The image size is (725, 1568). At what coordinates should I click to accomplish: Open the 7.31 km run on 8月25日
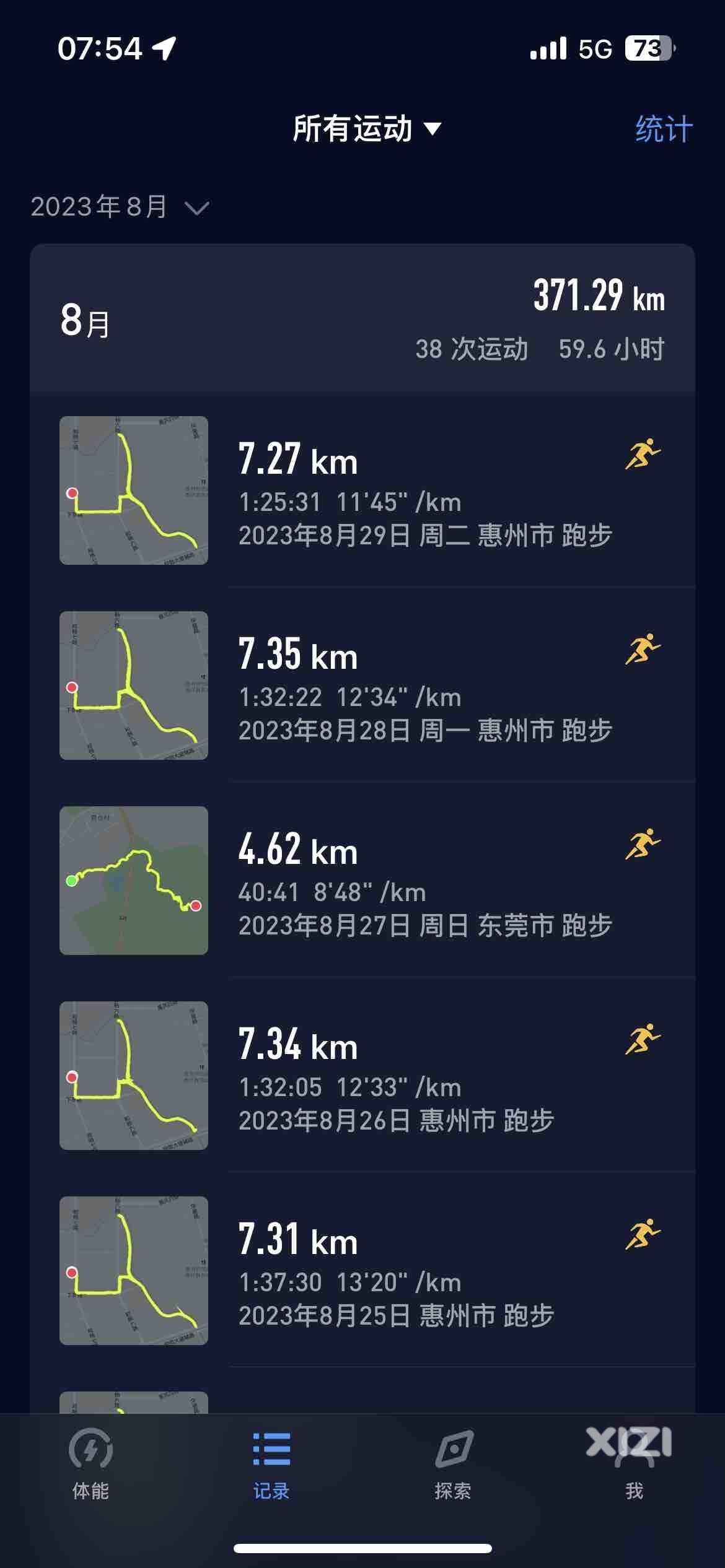point(362,1270)
